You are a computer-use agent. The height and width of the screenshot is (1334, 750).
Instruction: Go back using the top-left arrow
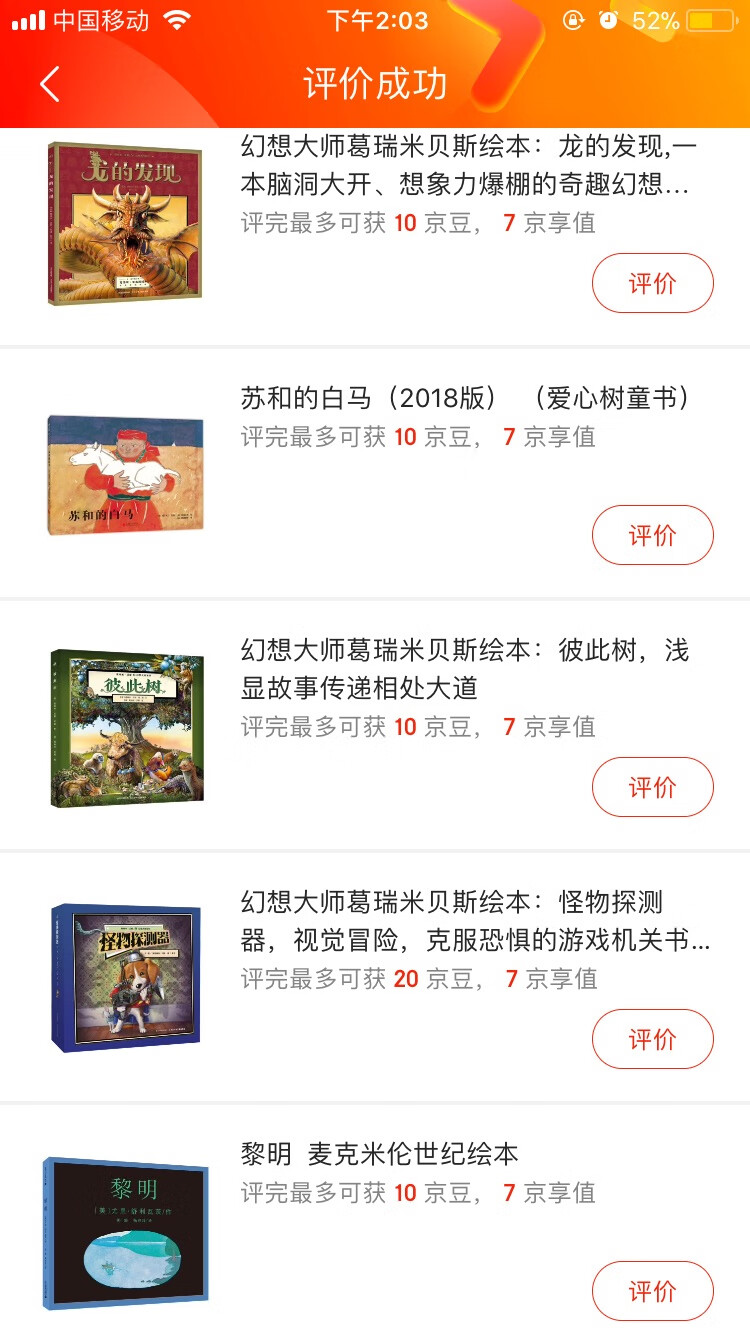(50, 84)
